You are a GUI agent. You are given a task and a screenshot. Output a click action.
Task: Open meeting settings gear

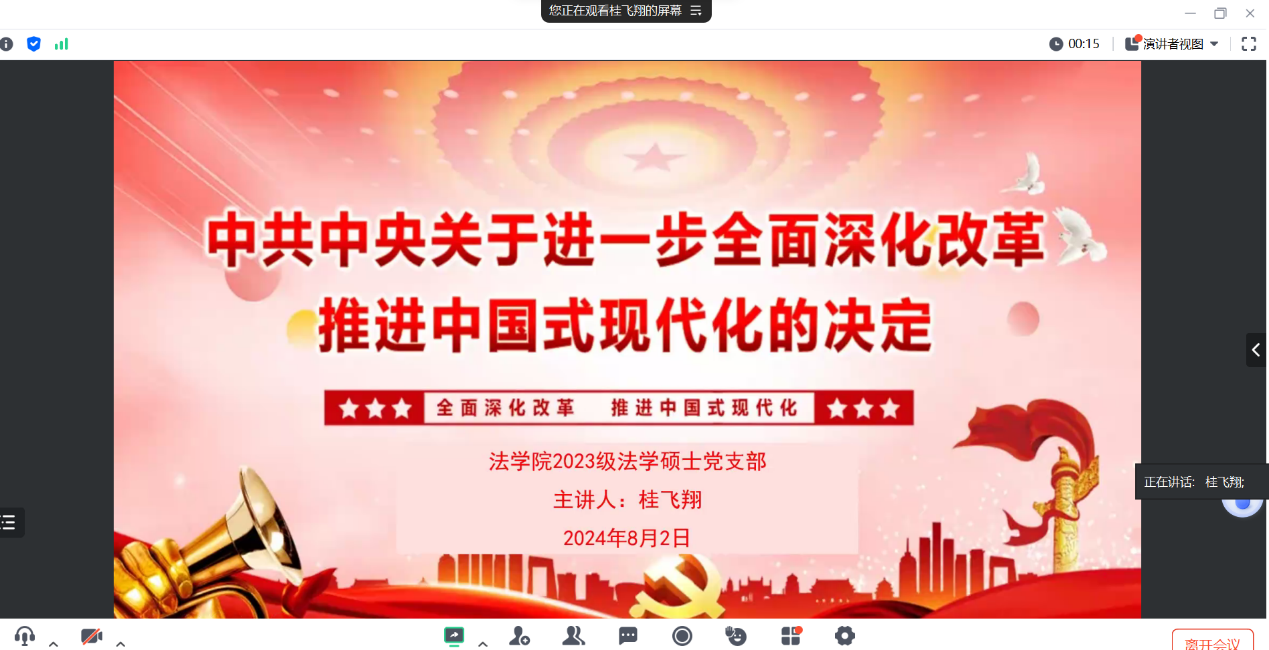tap(845, 636)
